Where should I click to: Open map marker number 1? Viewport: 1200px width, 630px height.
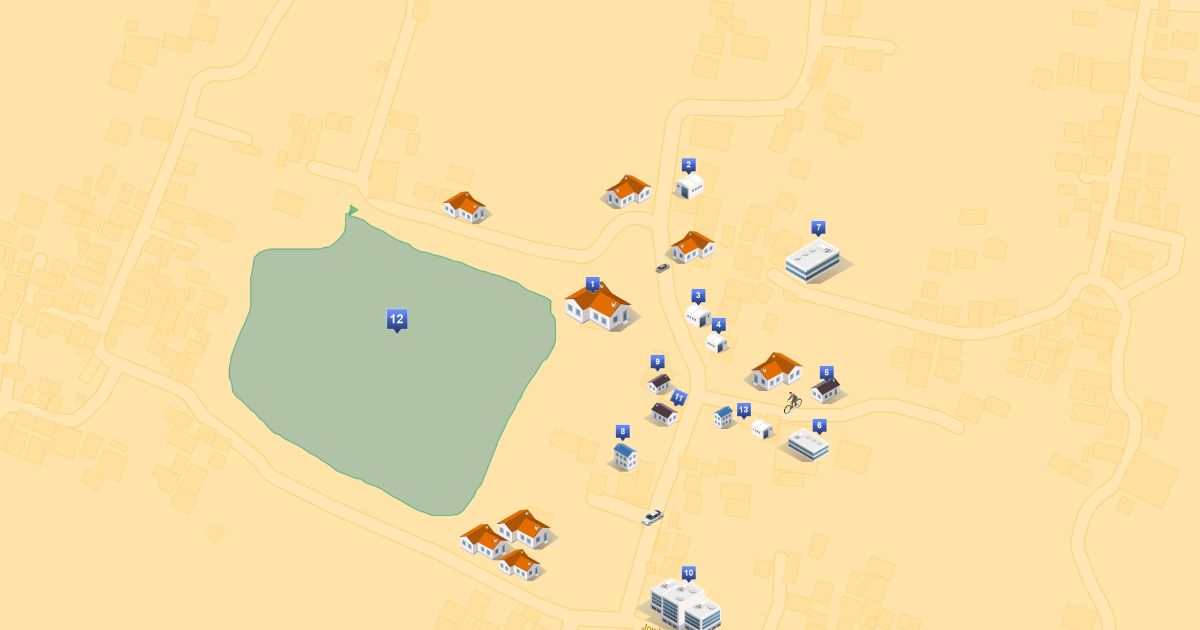[x=592, y=284]
